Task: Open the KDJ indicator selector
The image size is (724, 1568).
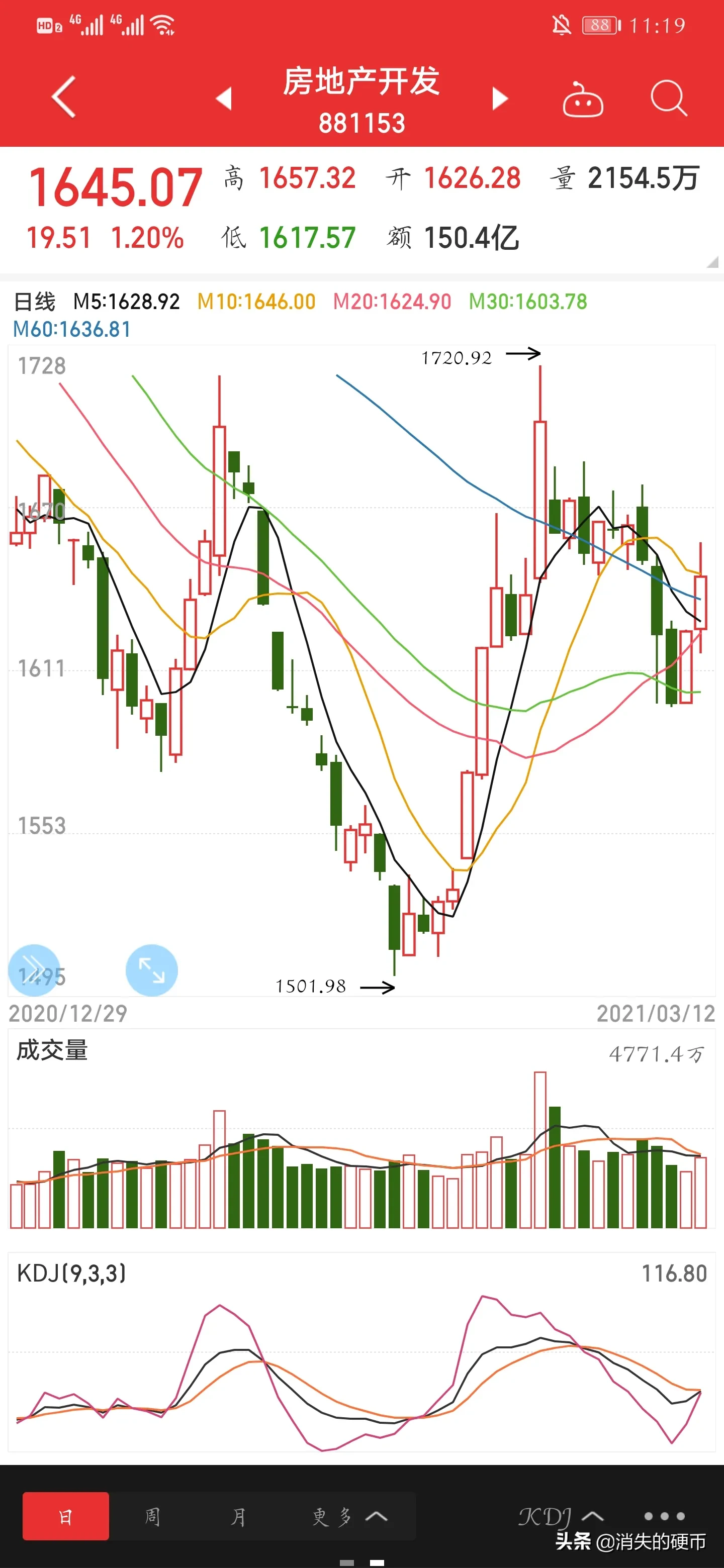Action: 560,1516
